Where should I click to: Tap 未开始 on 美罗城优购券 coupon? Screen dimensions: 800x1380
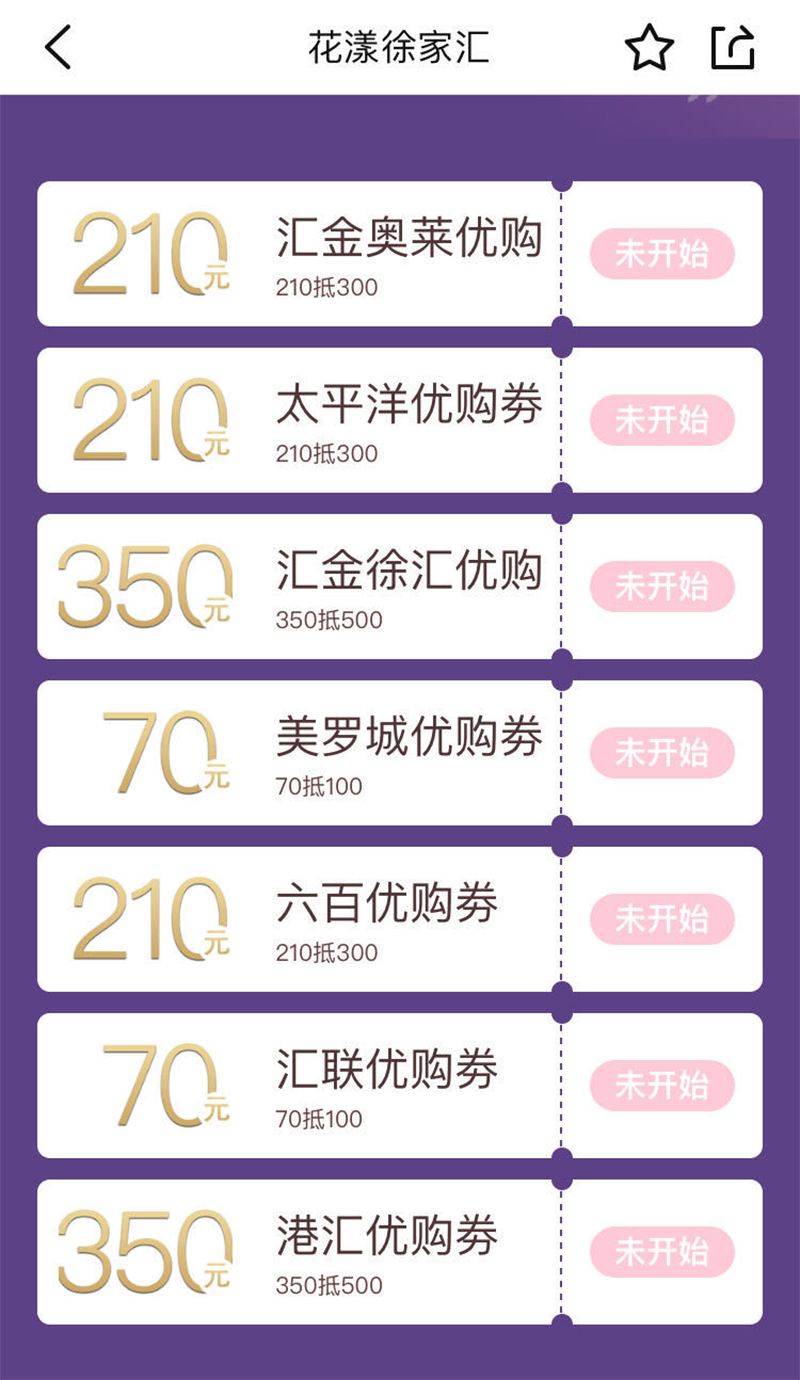662,752
